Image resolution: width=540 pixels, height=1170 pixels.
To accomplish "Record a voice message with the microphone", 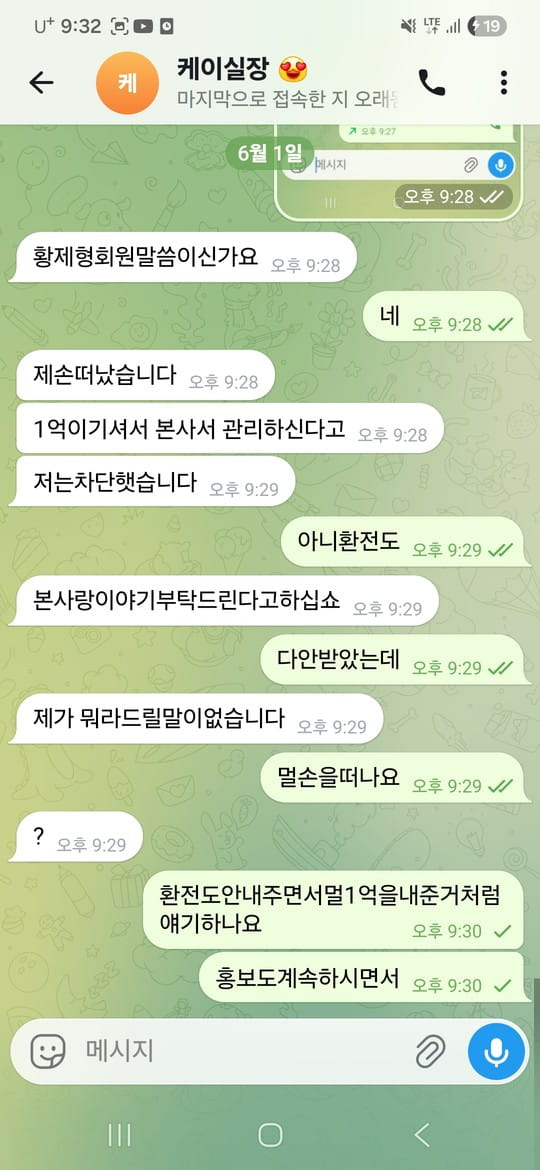I will coord(497,1052).
